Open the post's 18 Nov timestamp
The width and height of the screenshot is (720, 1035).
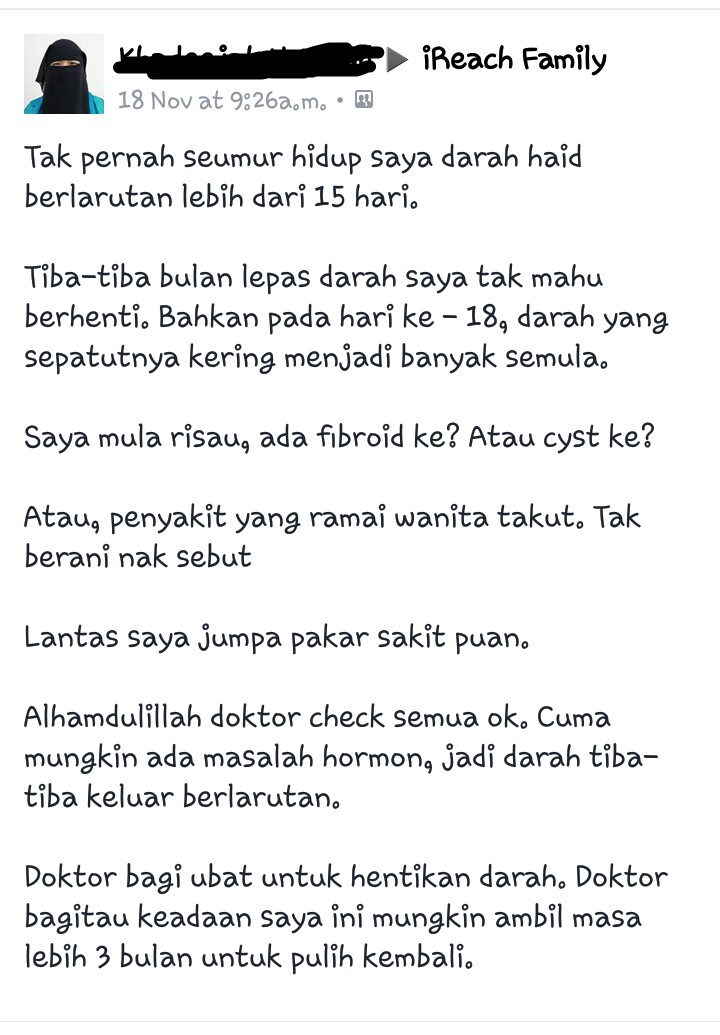tap(222, 100)
